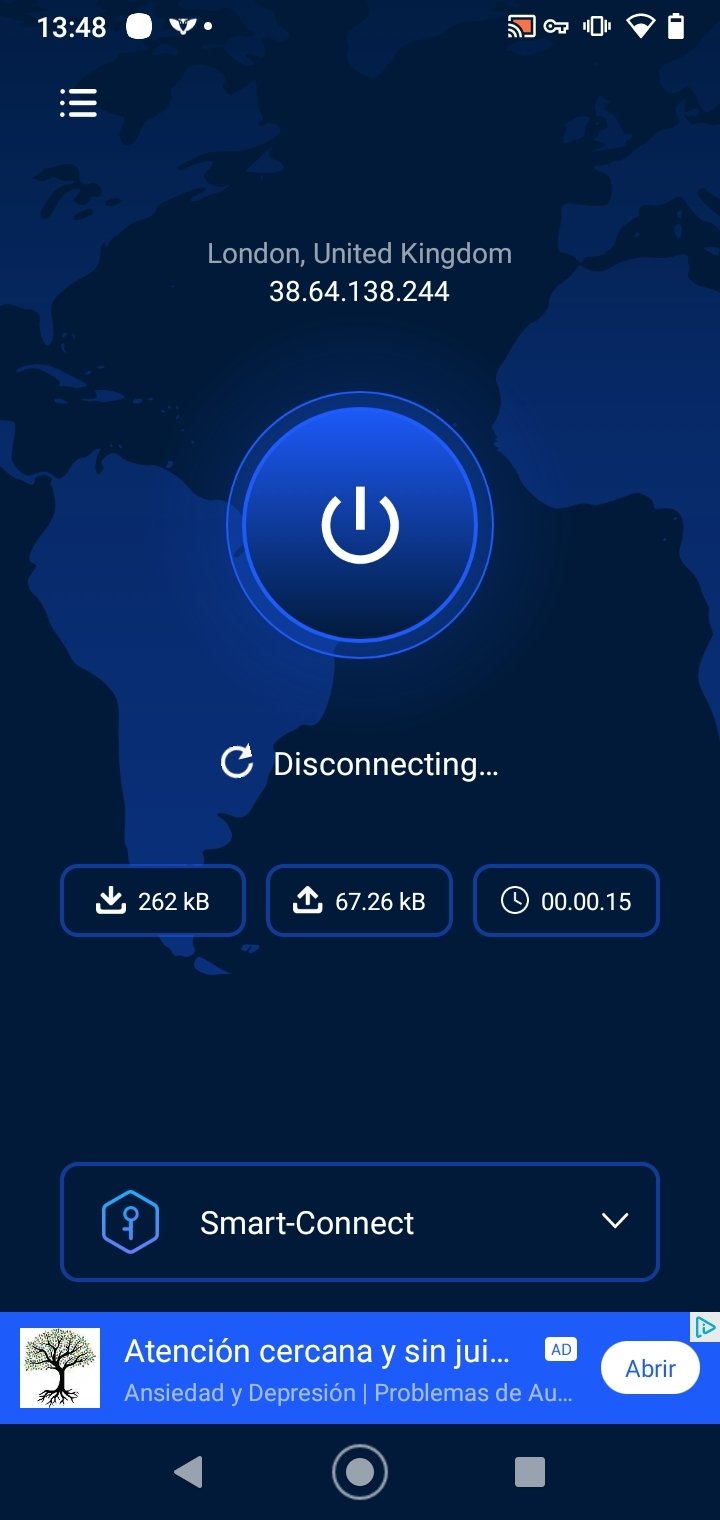Tap the power button to toggle VPN

pos(360,525)
